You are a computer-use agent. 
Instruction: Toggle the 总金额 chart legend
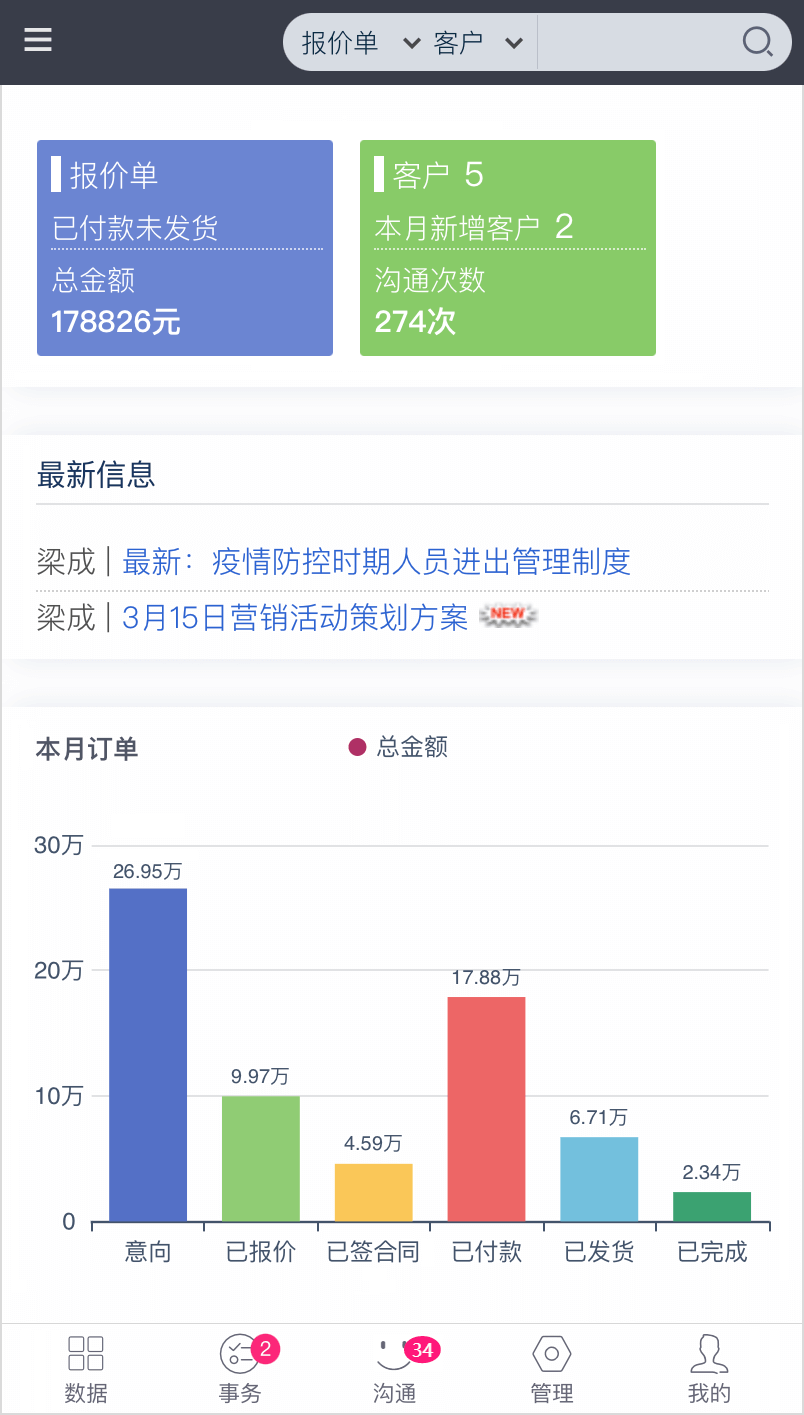click(x=398, y=747)
